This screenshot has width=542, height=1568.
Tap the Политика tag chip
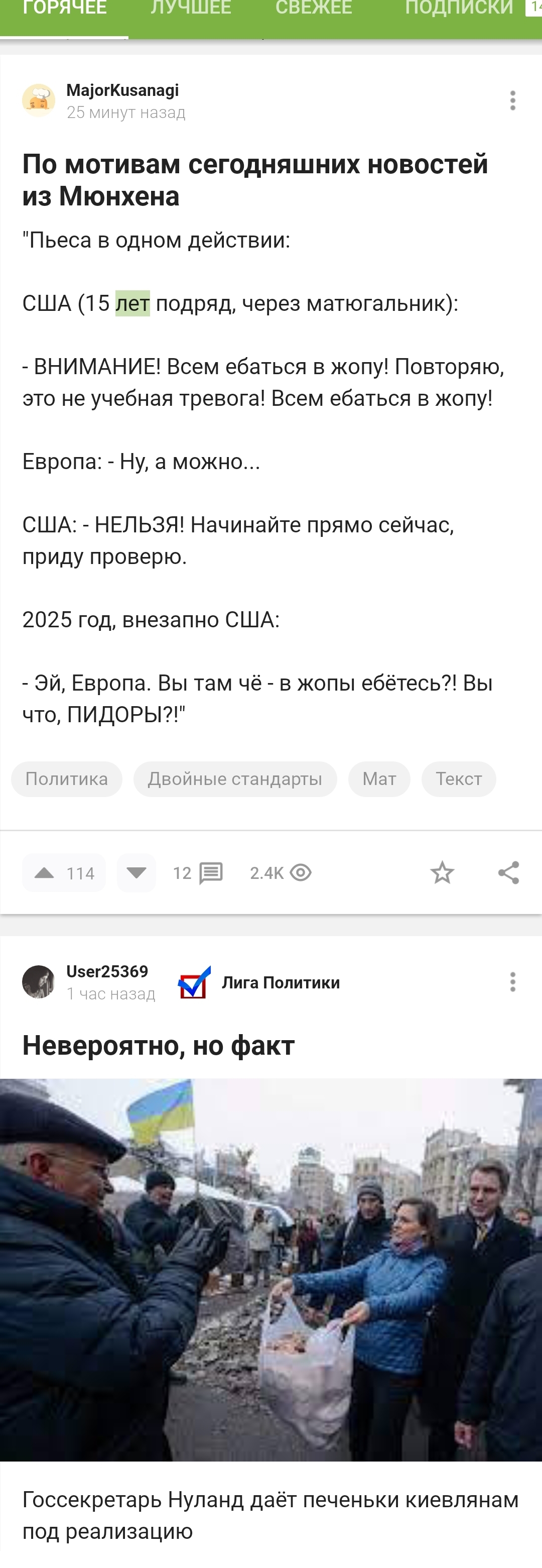click(66, 778)
